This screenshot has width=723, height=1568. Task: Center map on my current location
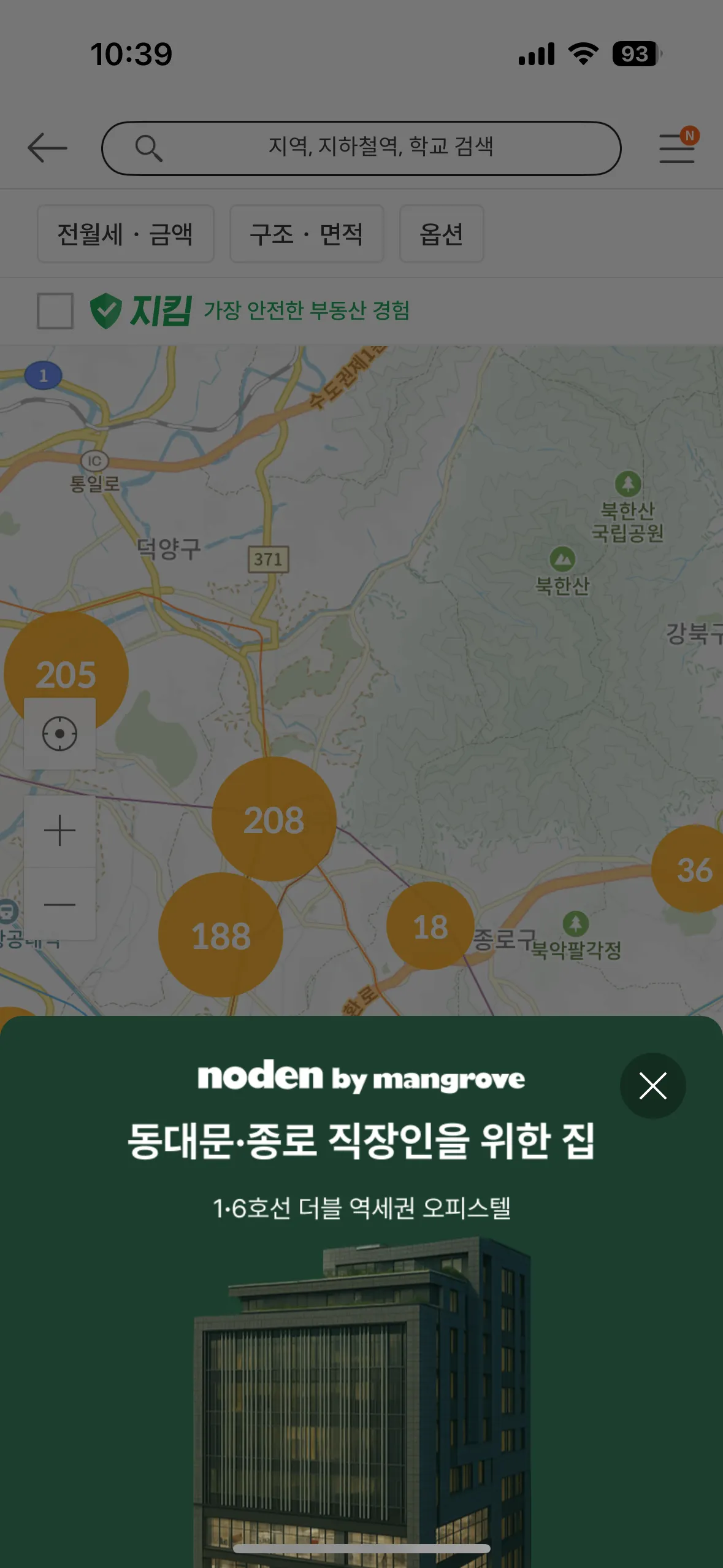[59, 734]
